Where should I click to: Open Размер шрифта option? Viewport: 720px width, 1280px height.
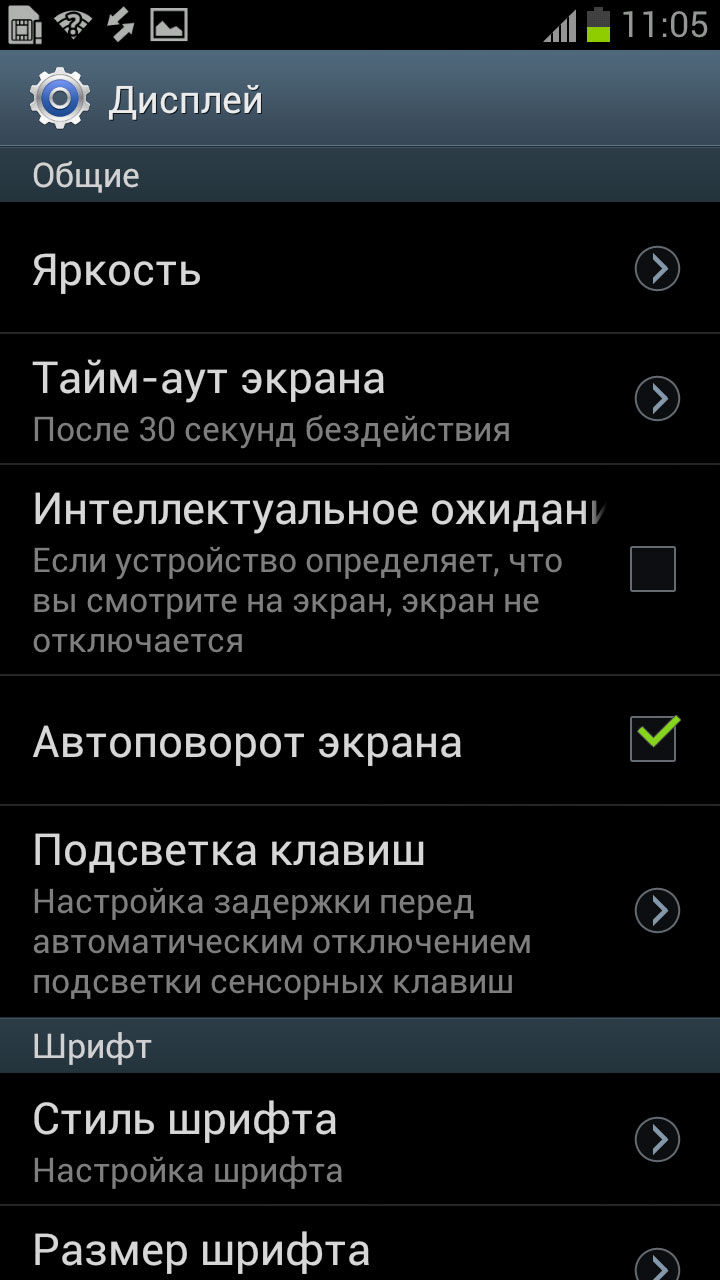click(x=360, y=1243)
